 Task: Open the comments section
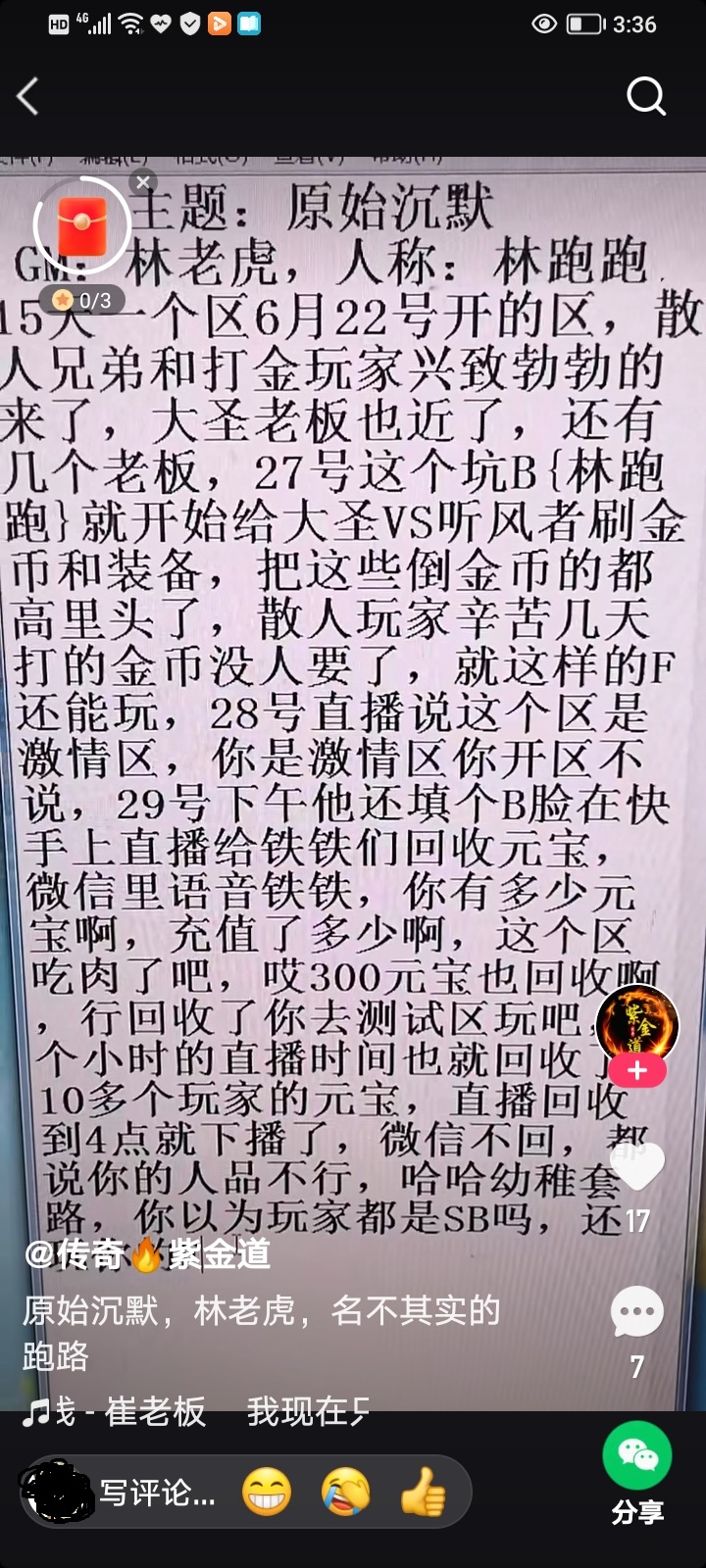click(637, 1313)
